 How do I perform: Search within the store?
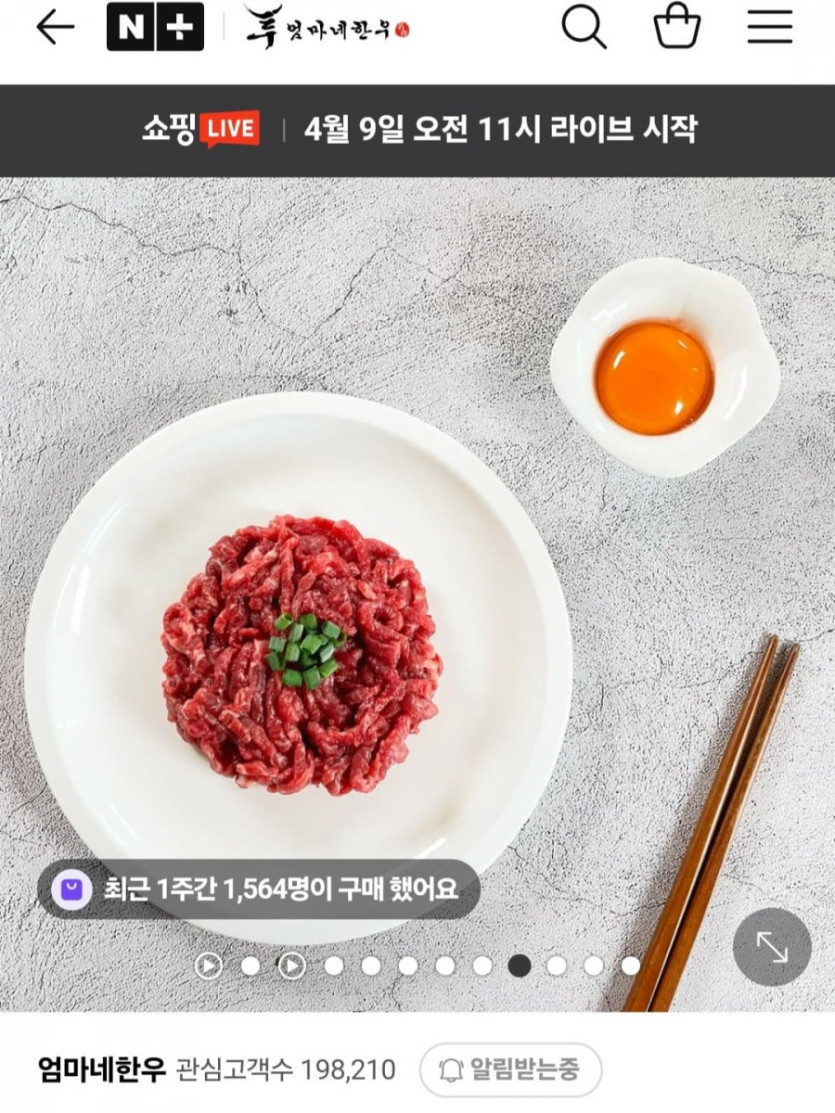(x=584, y=27)
